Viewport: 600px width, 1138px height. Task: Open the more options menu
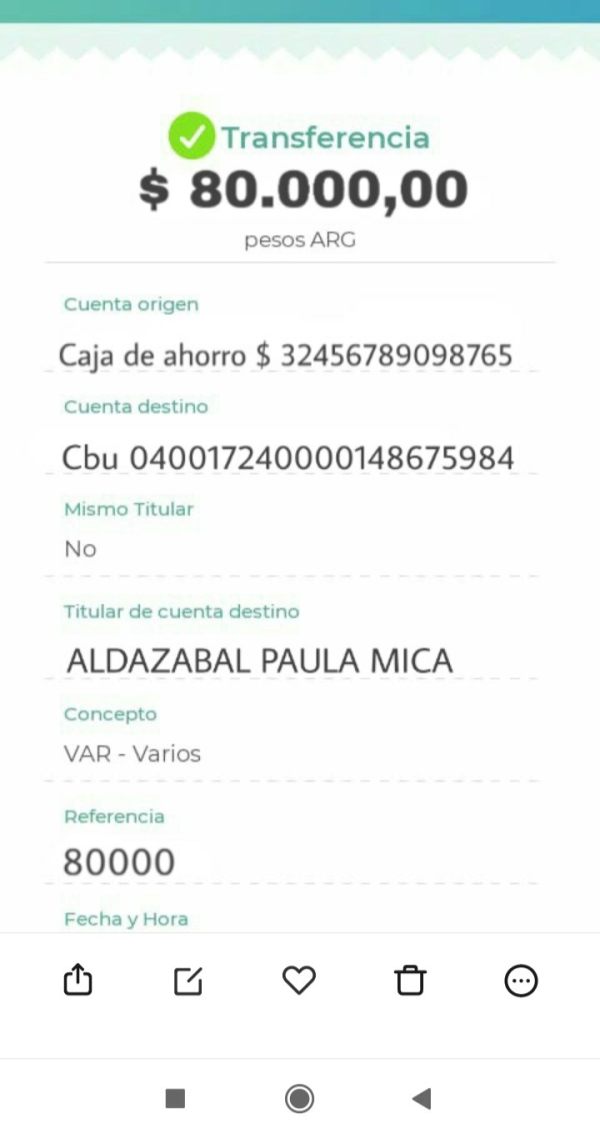pyautogui.click(x=521, y=981)
